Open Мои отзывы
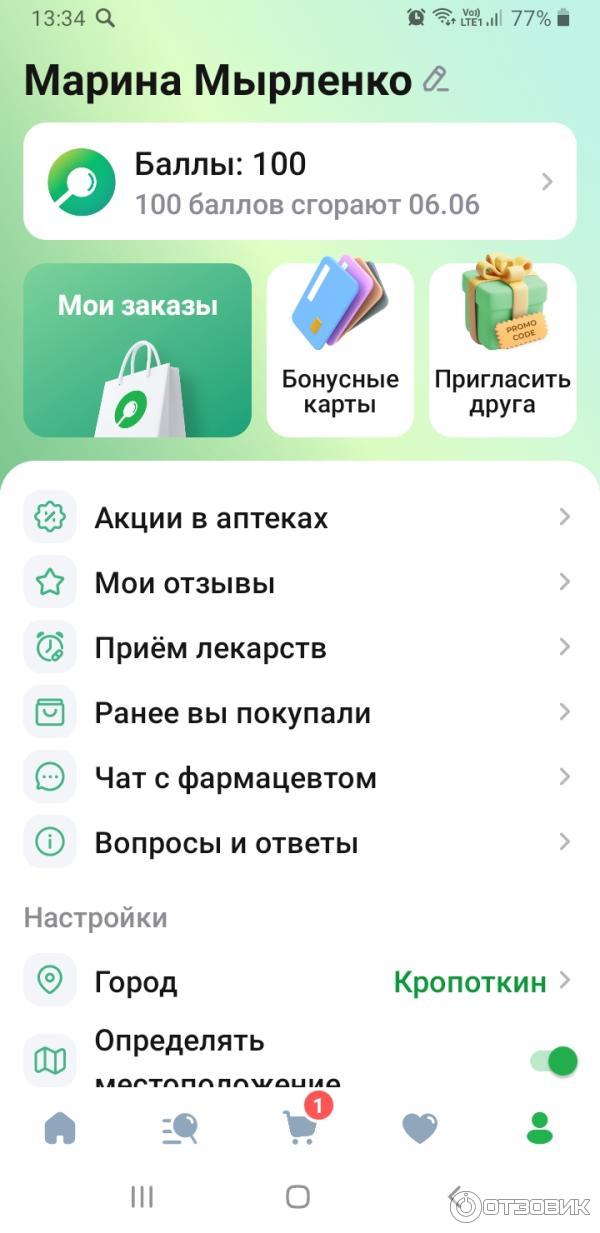 [x=299, y=583]
